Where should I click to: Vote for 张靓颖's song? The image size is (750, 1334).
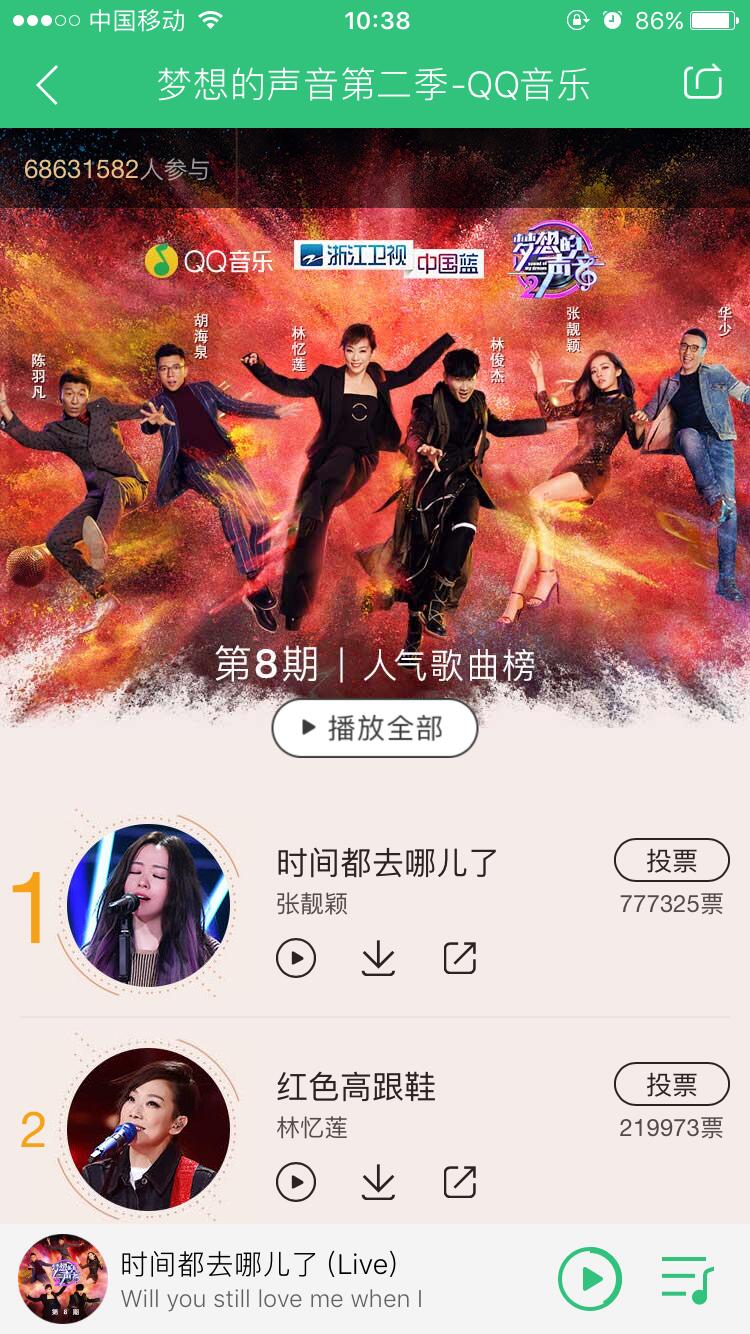tap(671, 860)
